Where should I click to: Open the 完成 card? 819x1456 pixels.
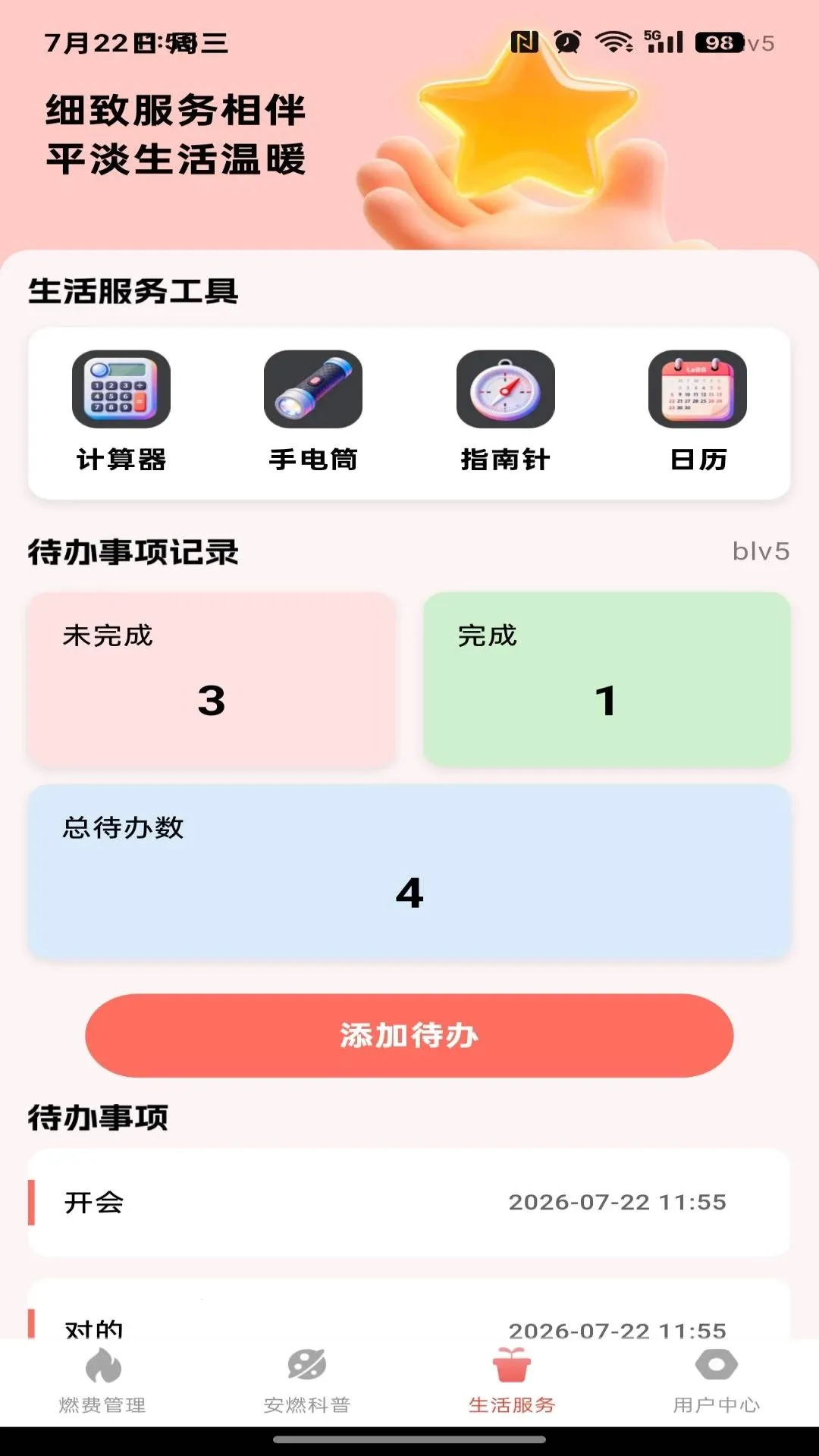tap(607, 679)
